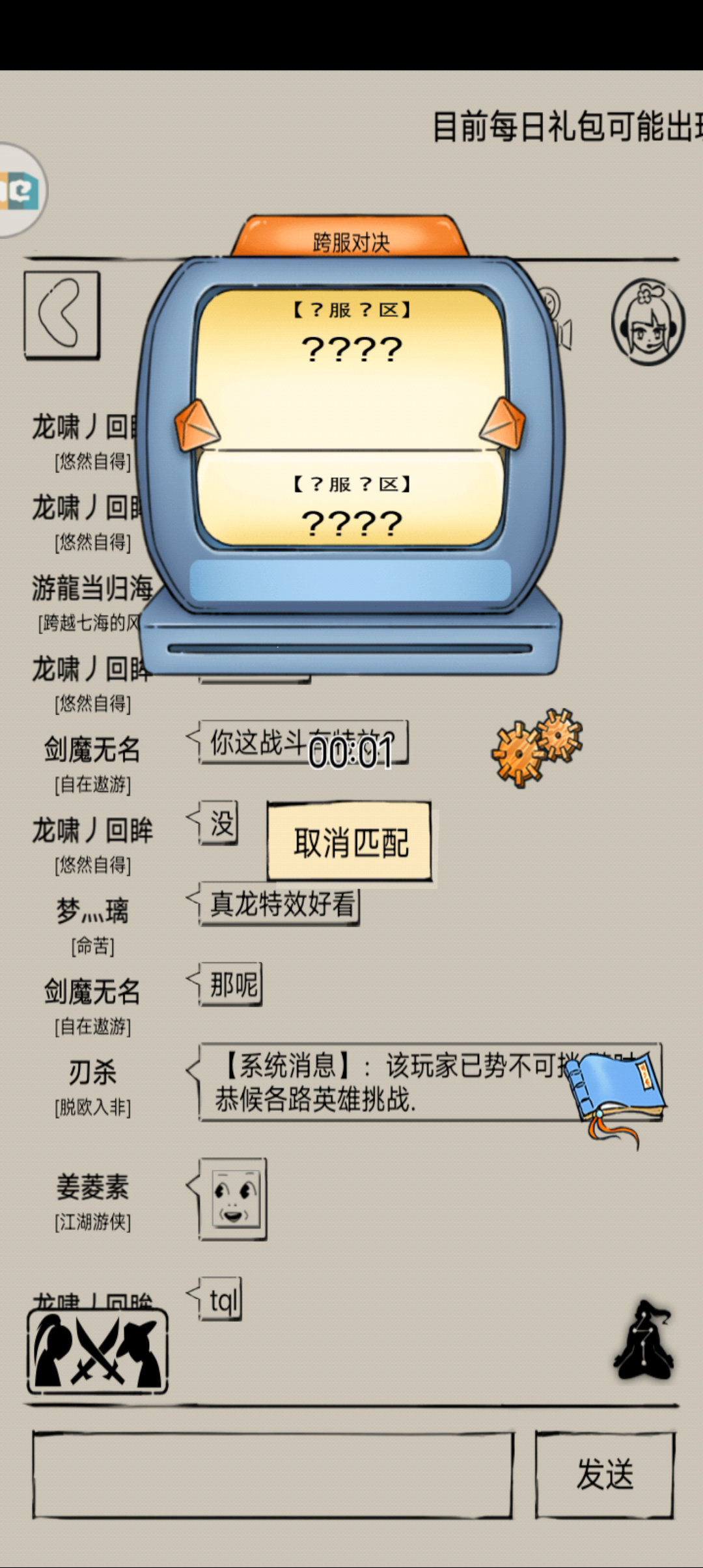The image size is (703, 1568).
Task: Tap the chat message input field
Action: coord(273,1474)
